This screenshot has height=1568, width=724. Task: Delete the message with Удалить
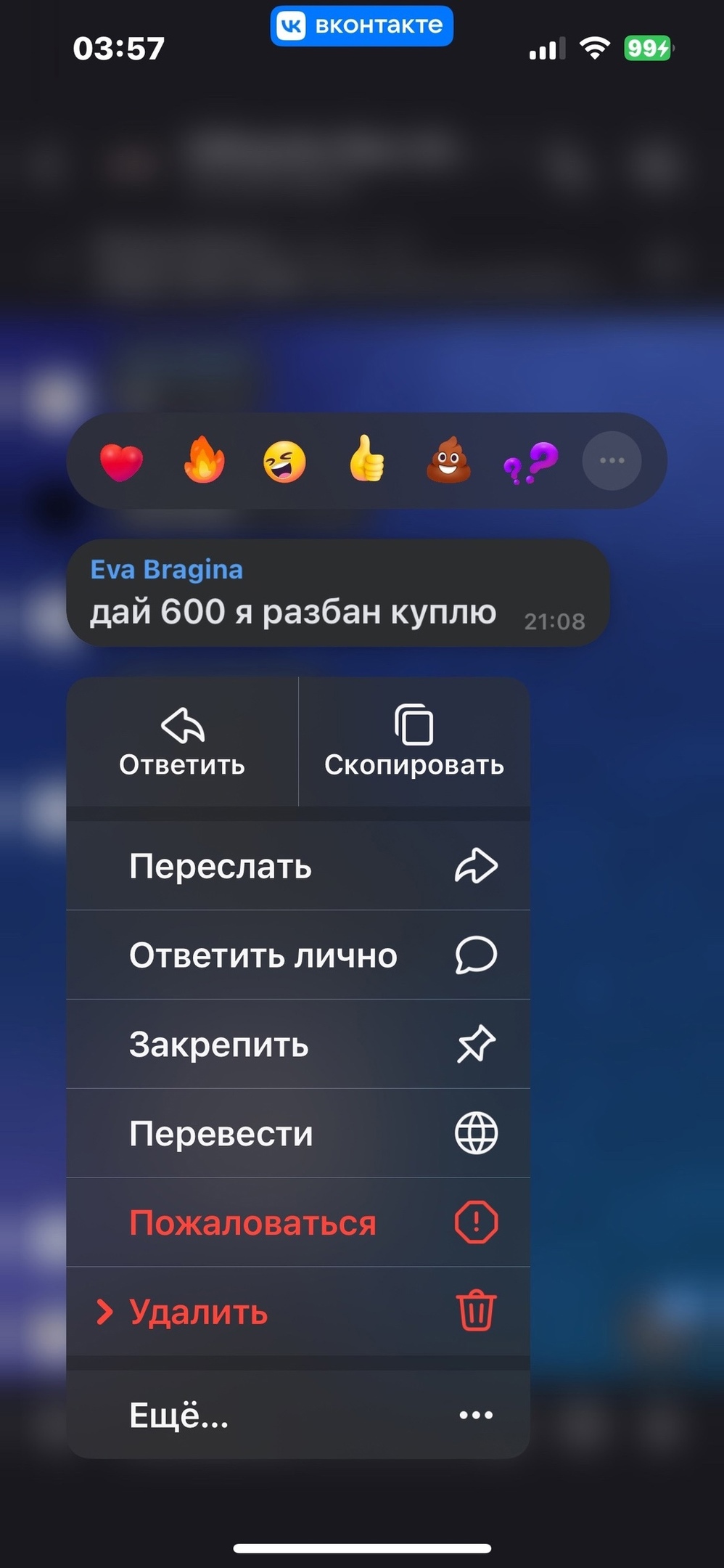(297, 1312)
